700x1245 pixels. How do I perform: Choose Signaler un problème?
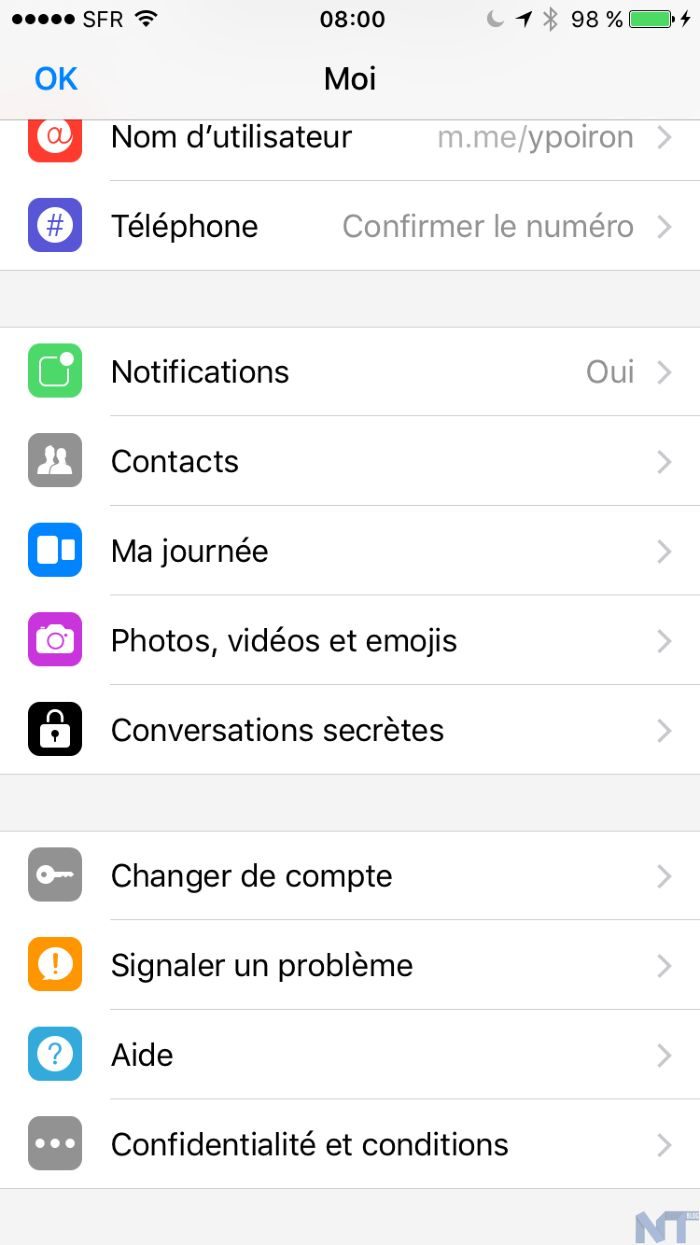(x=350, y=965)
